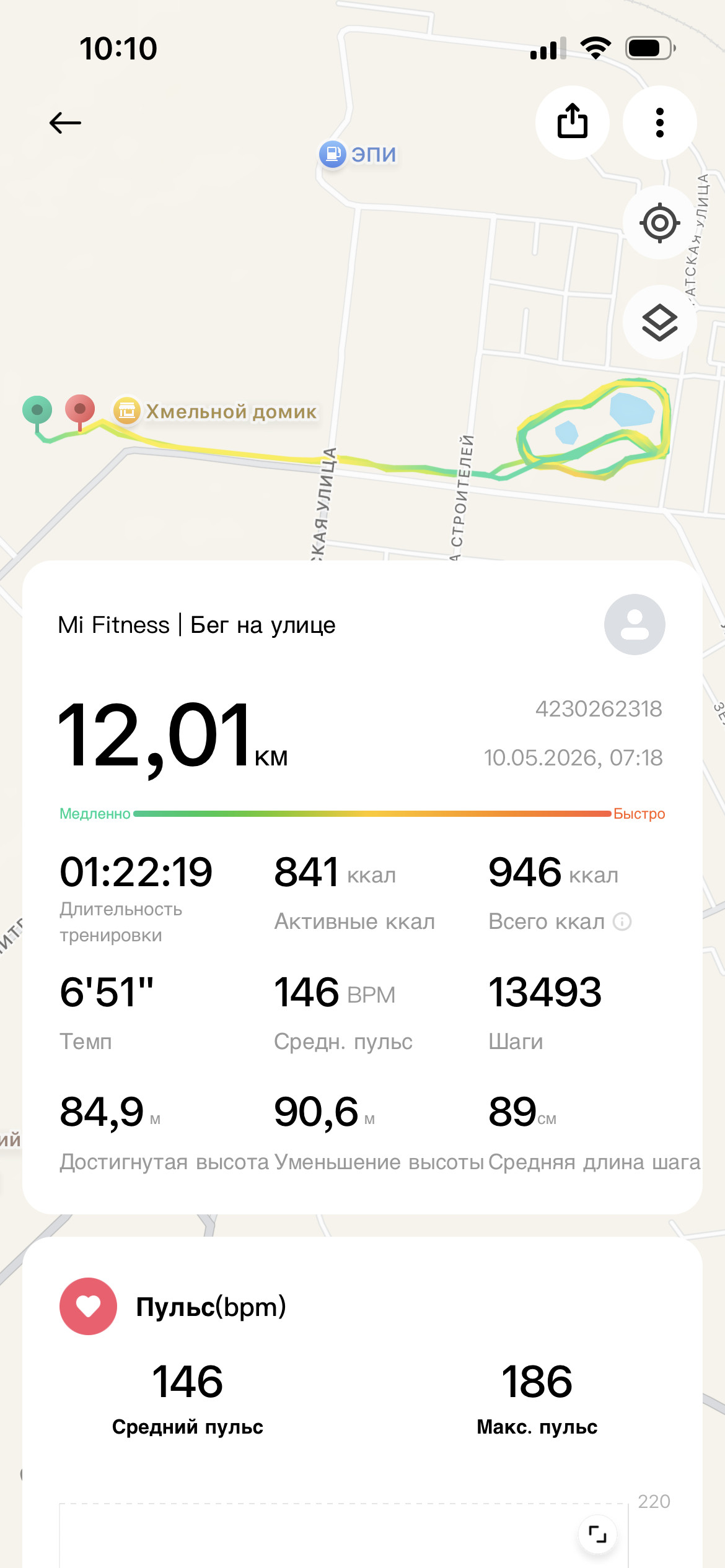
Task: Go back using the arrow
Action: [x=65, y=123]
